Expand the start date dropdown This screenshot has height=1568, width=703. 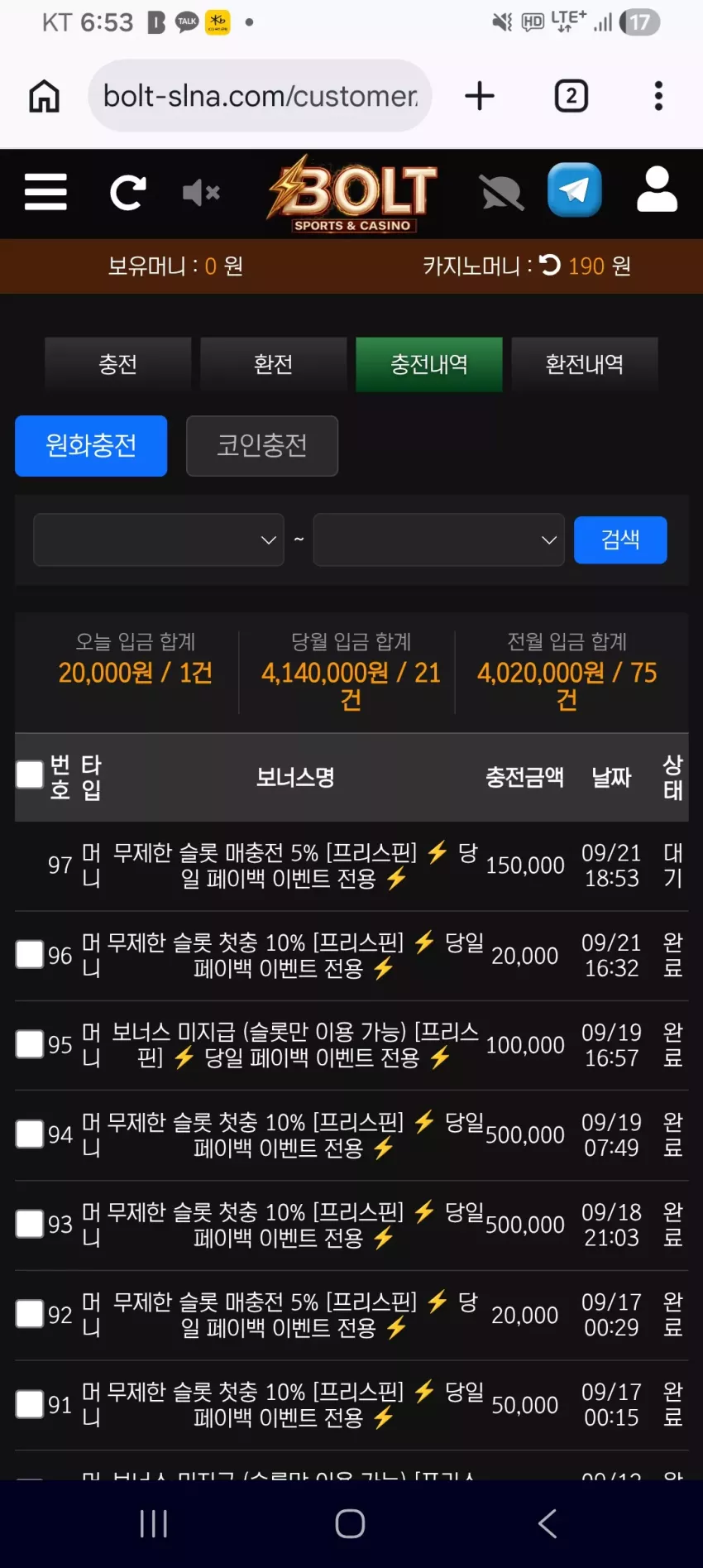click(x=159, y=540)
